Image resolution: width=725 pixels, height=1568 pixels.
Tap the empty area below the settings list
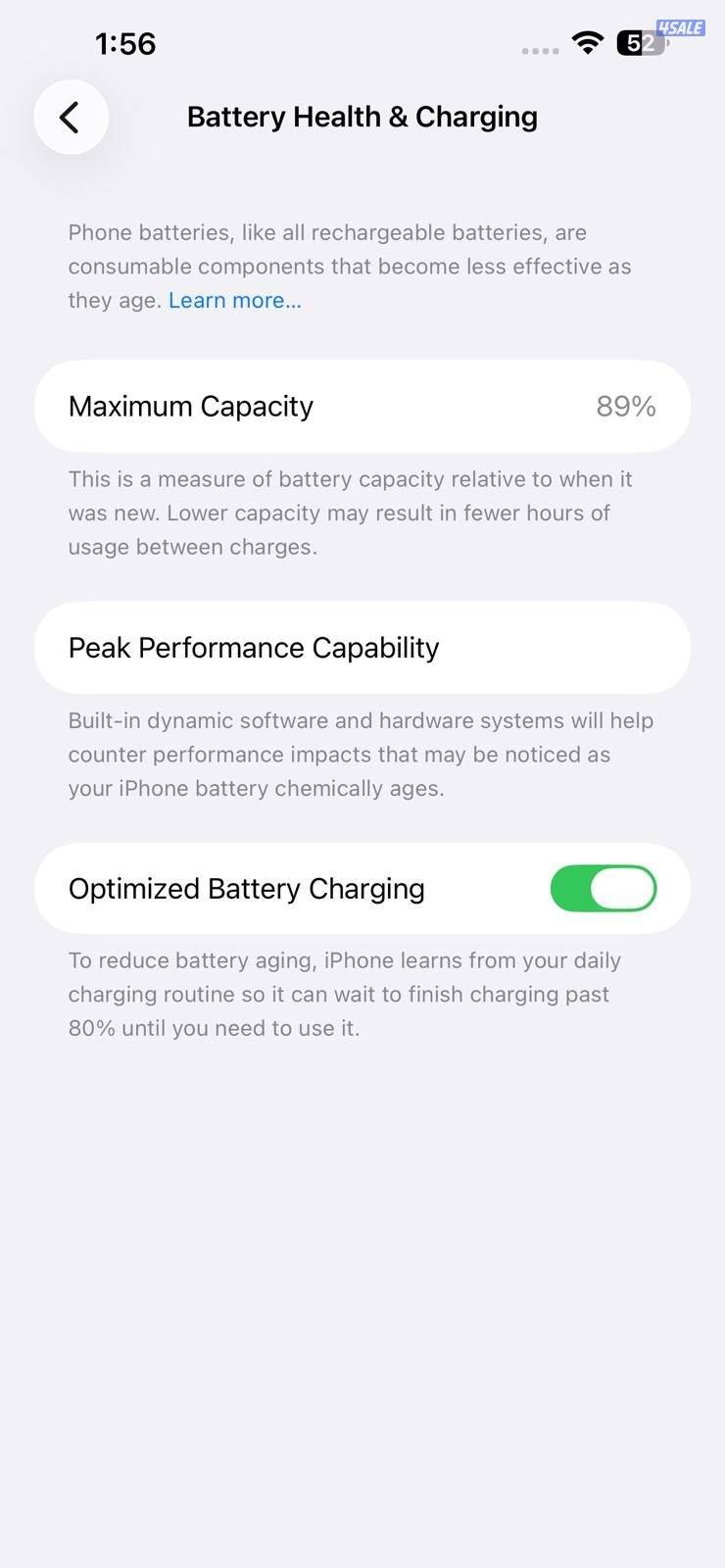(x=362, y=1274)
